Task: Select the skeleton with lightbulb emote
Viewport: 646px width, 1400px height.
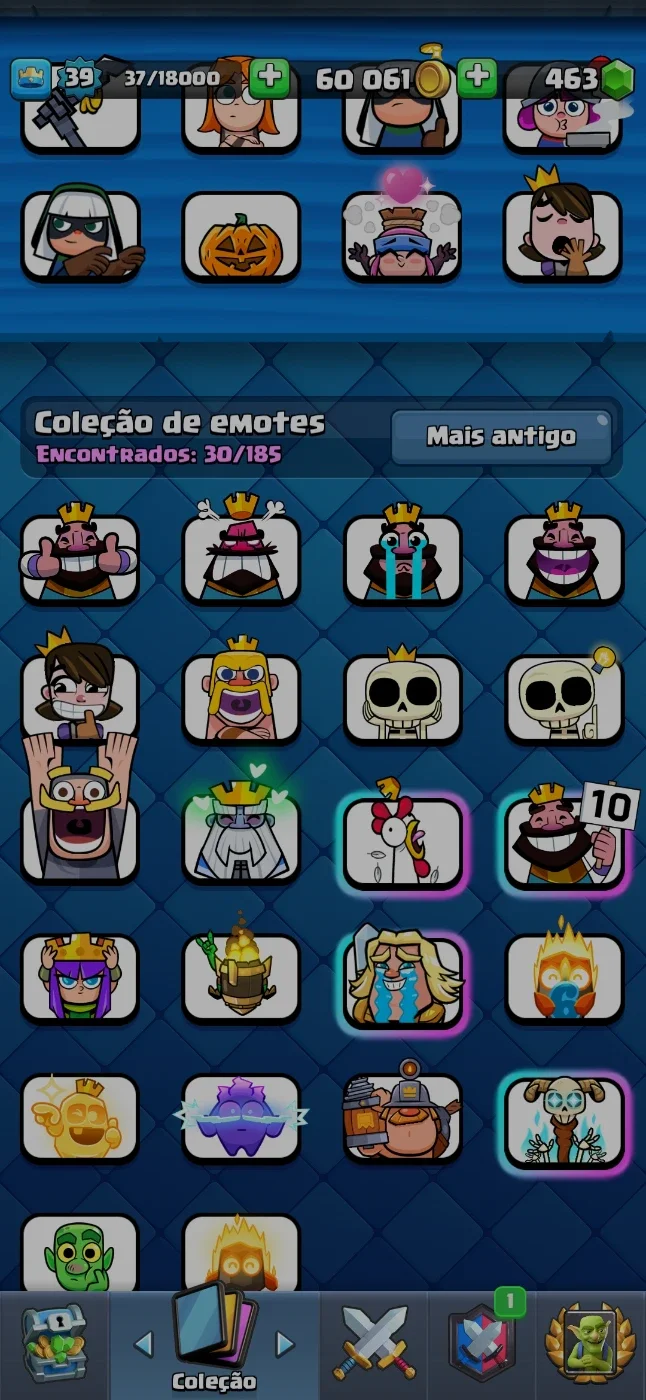Action: [x=565, y=696]
